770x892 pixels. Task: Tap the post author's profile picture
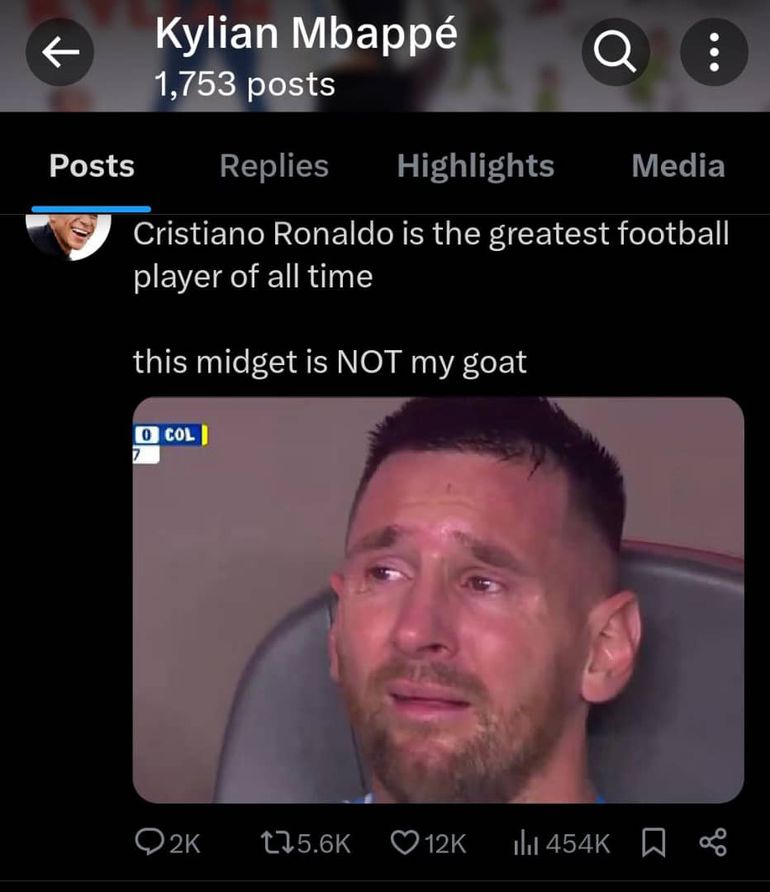point(68,235)
